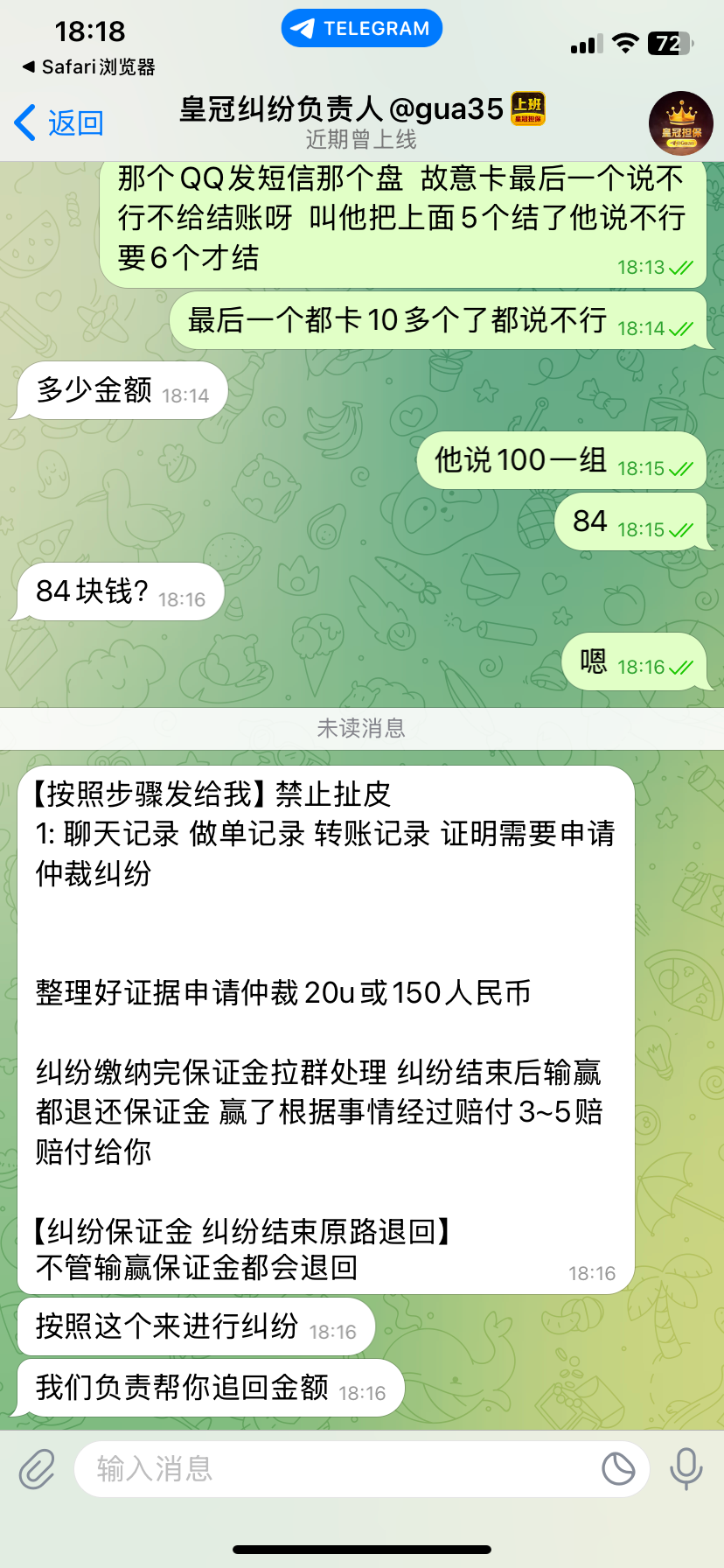724x1568 pixels.
Task: Tap the TELEGRAM pill at the top
Action: [362, 29]
